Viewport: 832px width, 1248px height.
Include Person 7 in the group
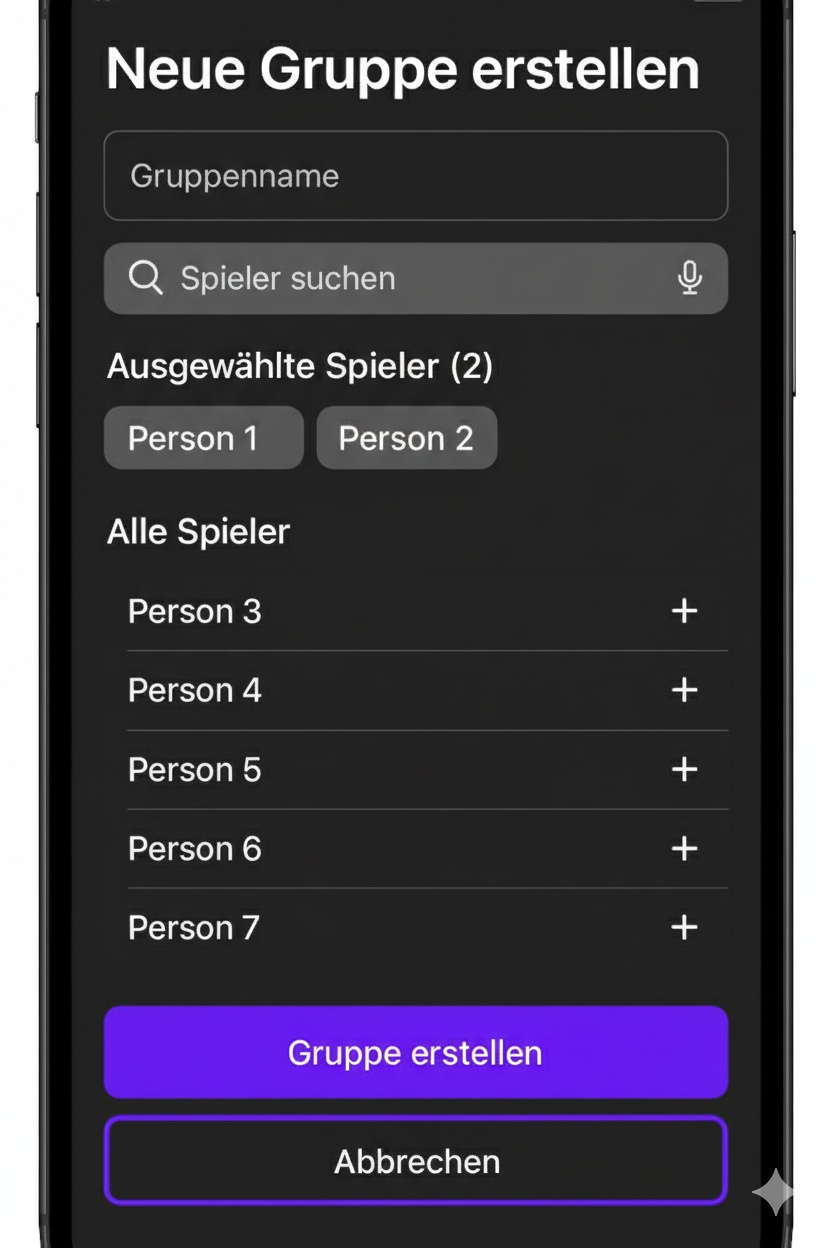coord(684,927)
